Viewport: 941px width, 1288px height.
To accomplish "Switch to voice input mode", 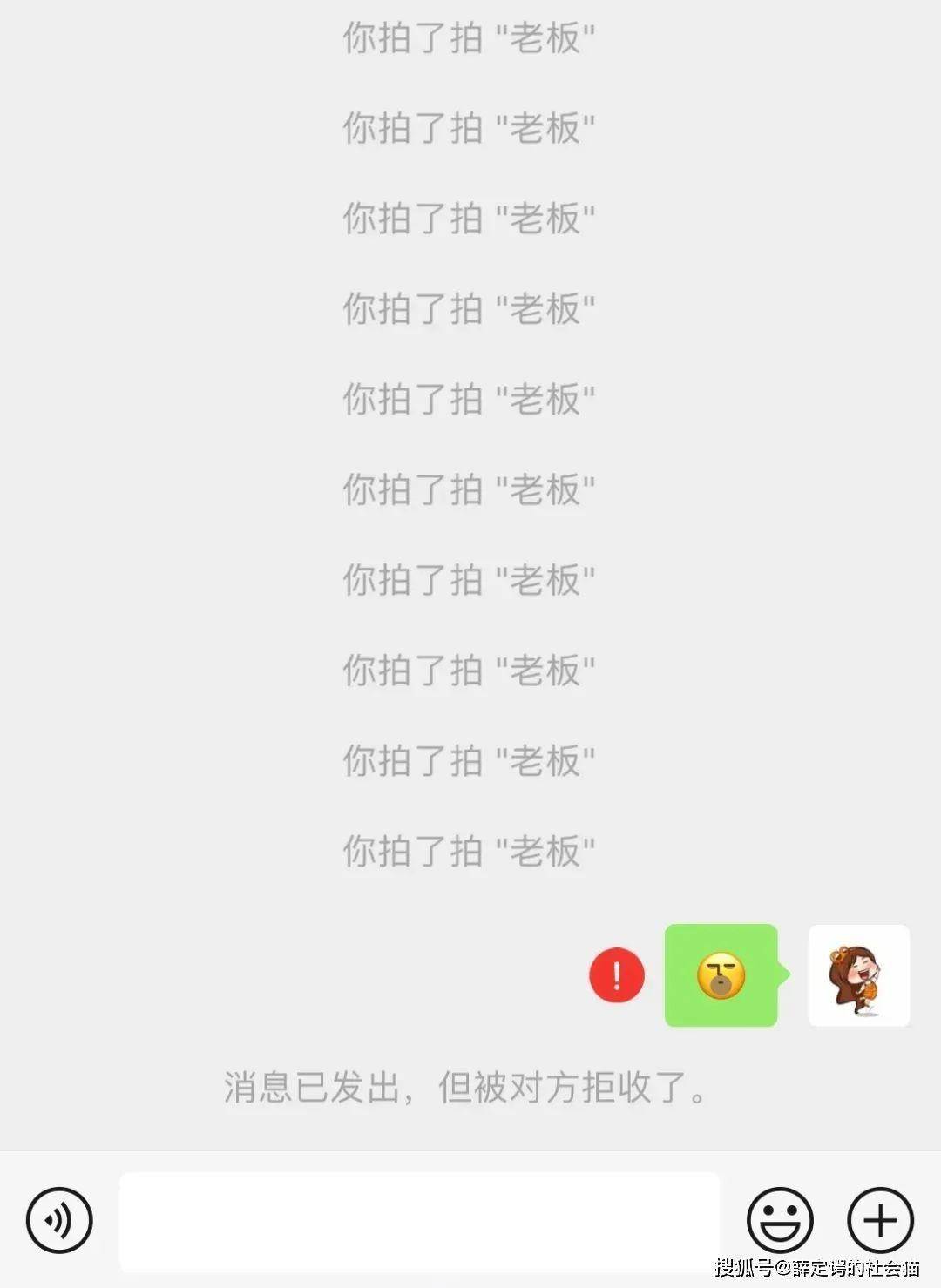I will coord(59,1220).
